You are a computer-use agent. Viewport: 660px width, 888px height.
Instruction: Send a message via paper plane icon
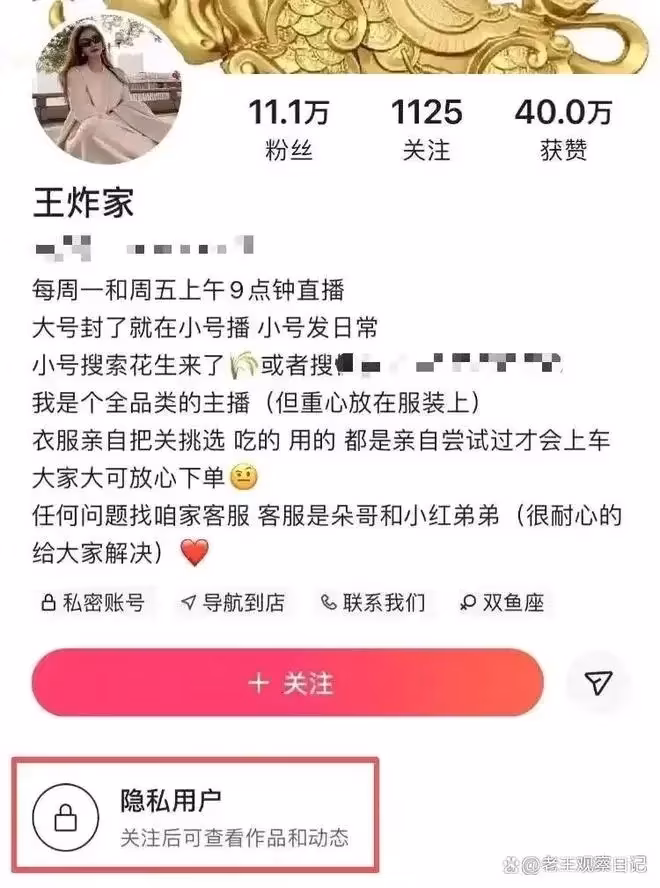click(x=597, y=683)
